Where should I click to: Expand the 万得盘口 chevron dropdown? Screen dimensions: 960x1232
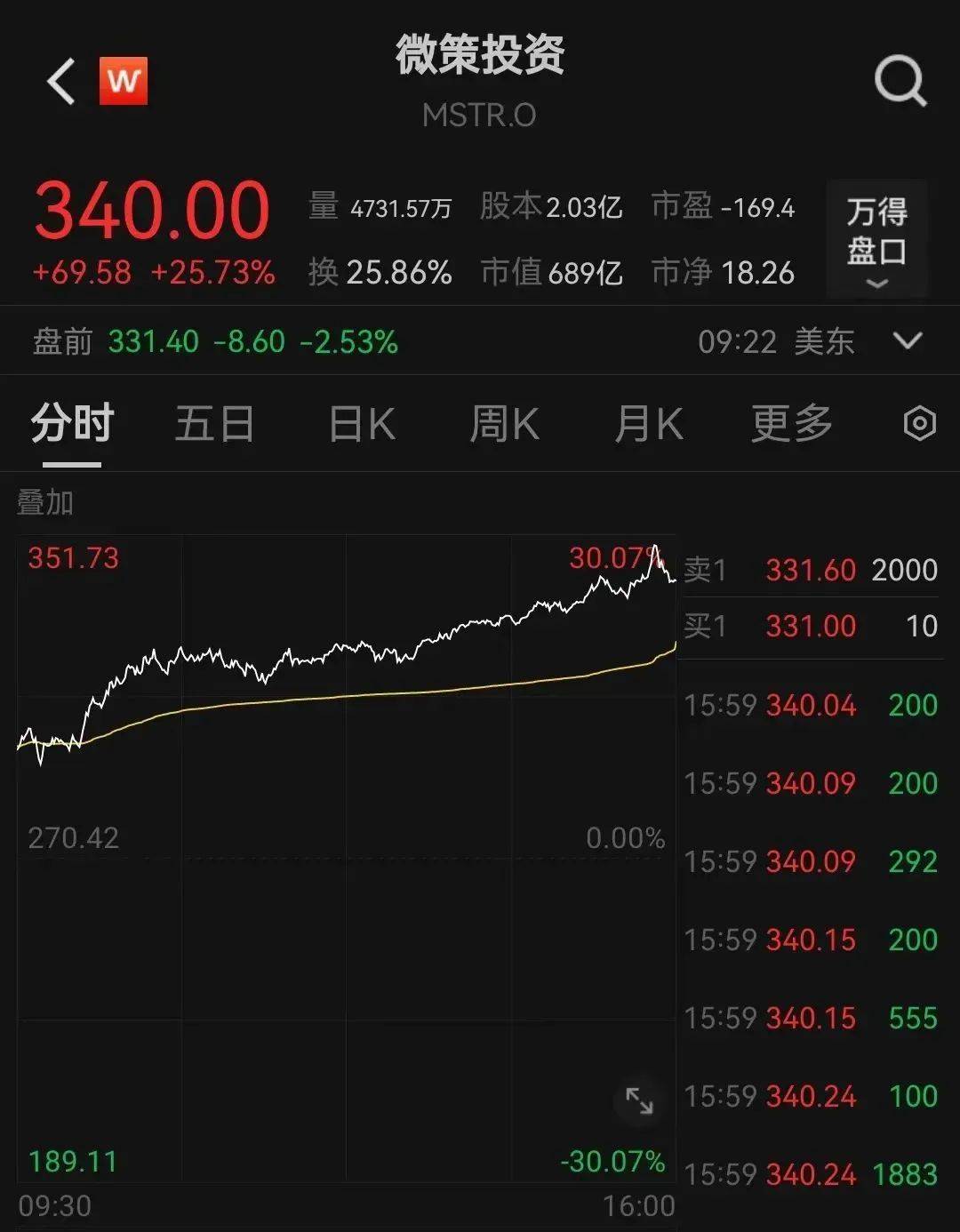(x=877, y=283)
